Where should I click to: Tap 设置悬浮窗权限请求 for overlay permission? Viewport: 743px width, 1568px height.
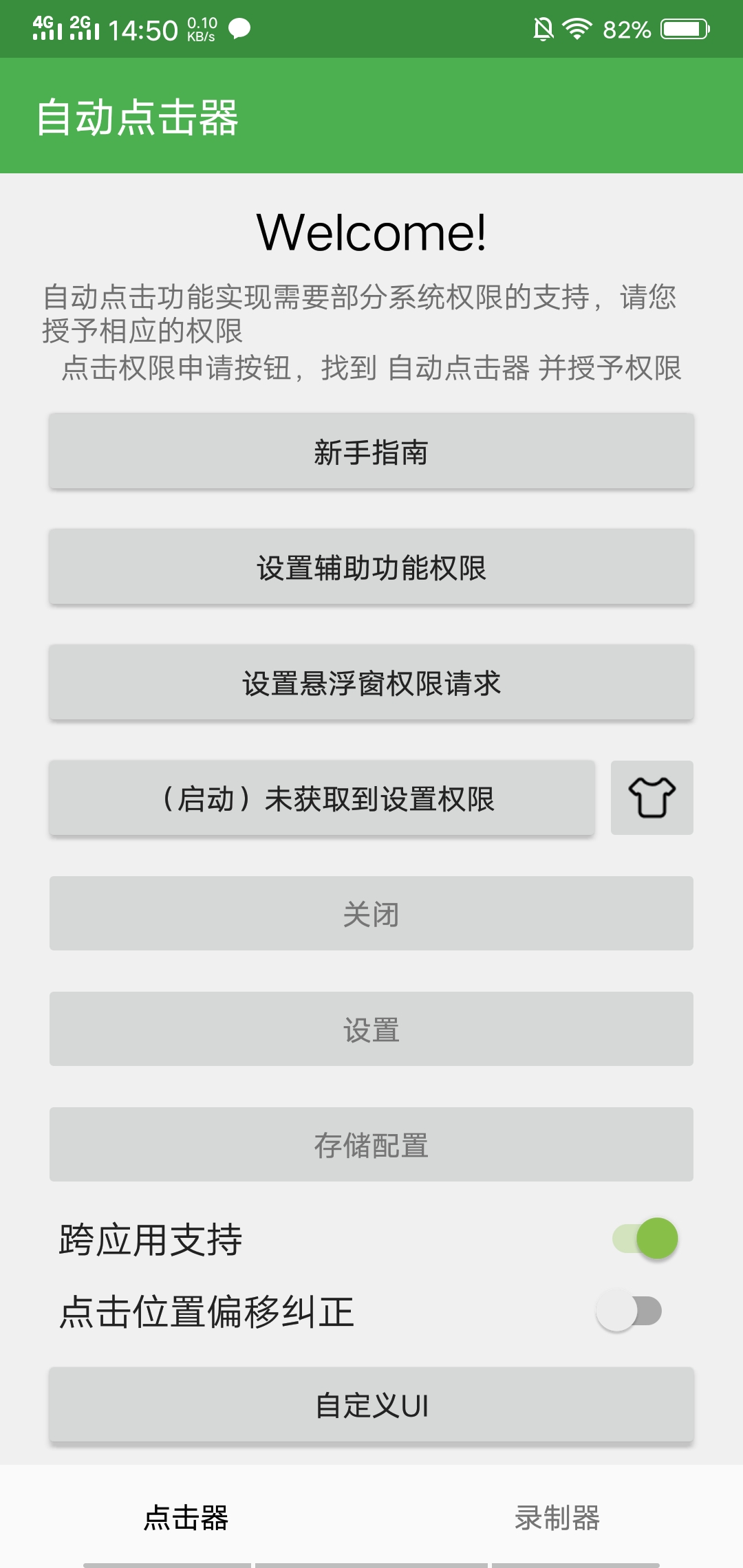pyautogui.click(x=371, y=682)
